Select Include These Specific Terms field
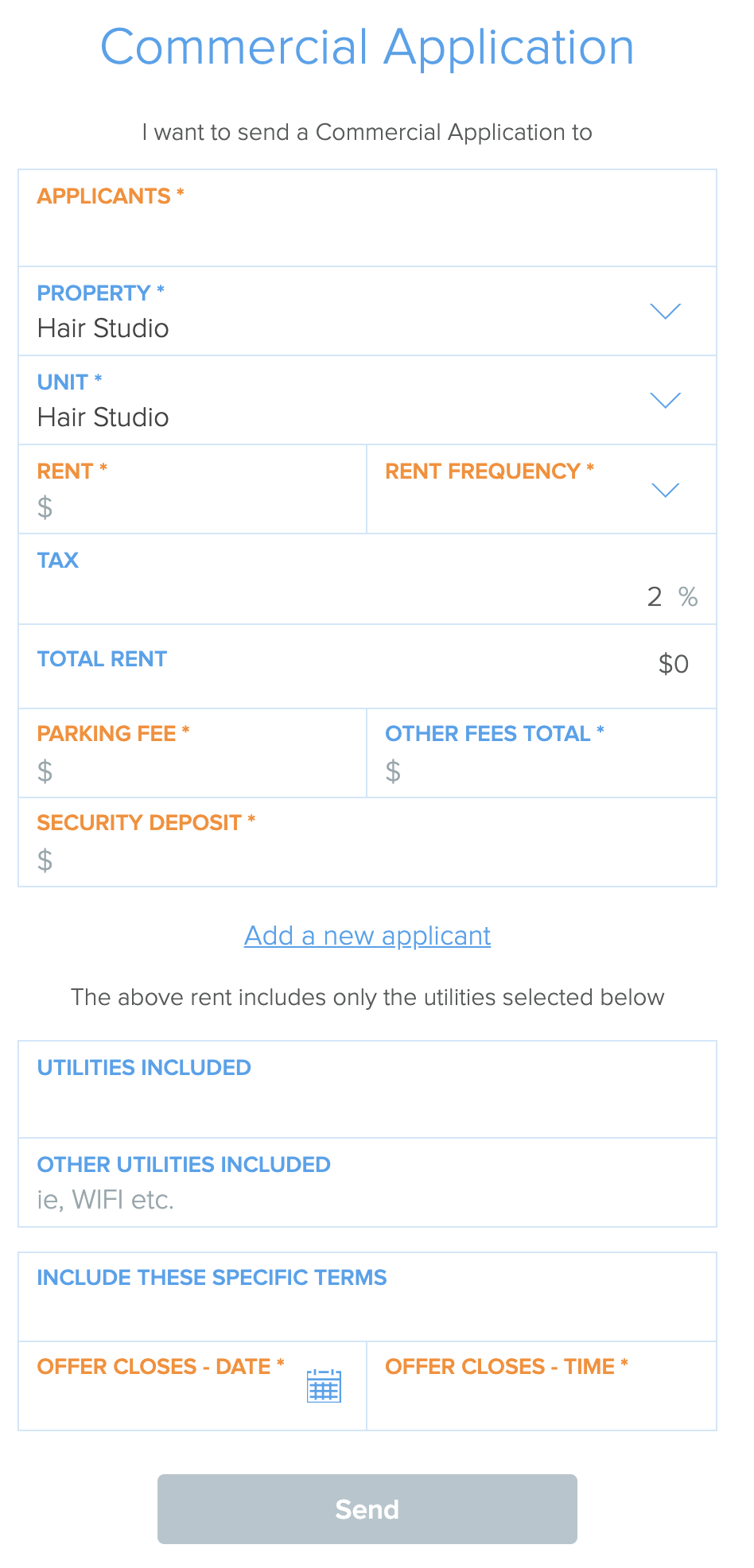 [x=367, y=1297]
